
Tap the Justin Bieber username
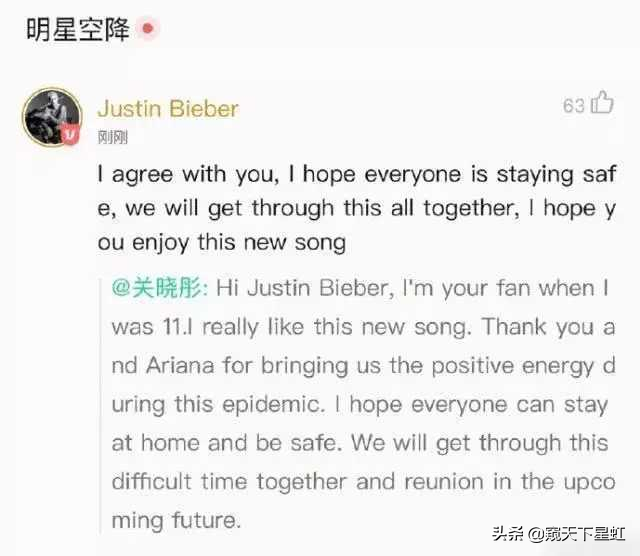point(168,108)
